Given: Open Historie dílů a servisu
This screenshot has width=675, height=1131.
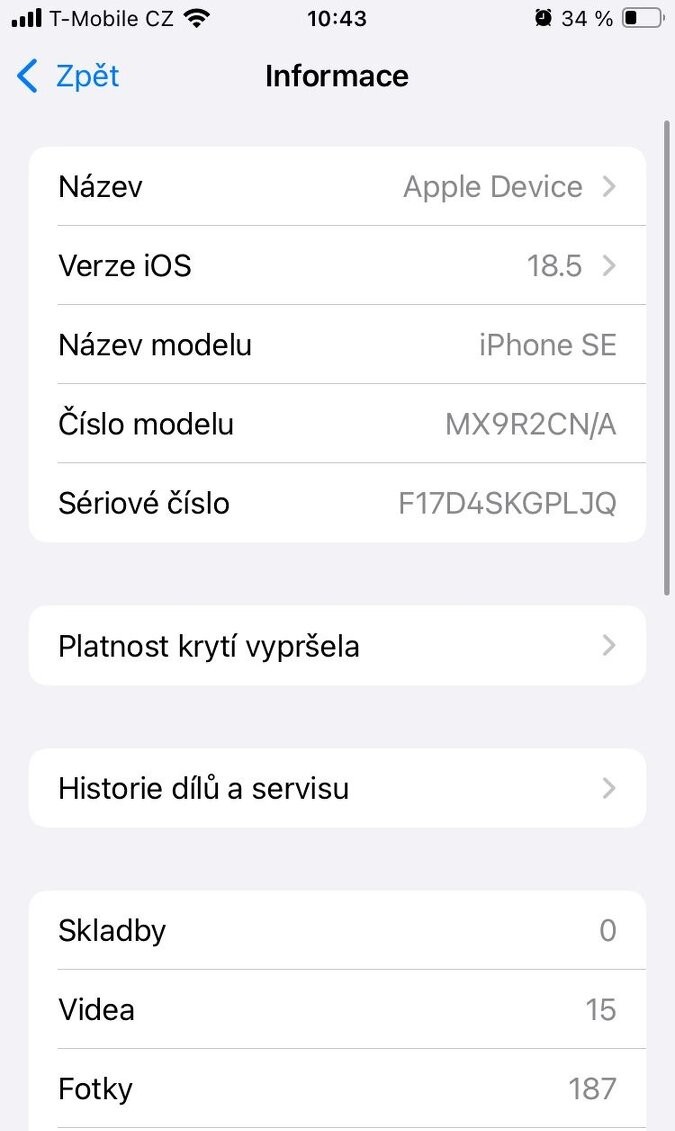Looking at the screenshot, I should 337,789.
